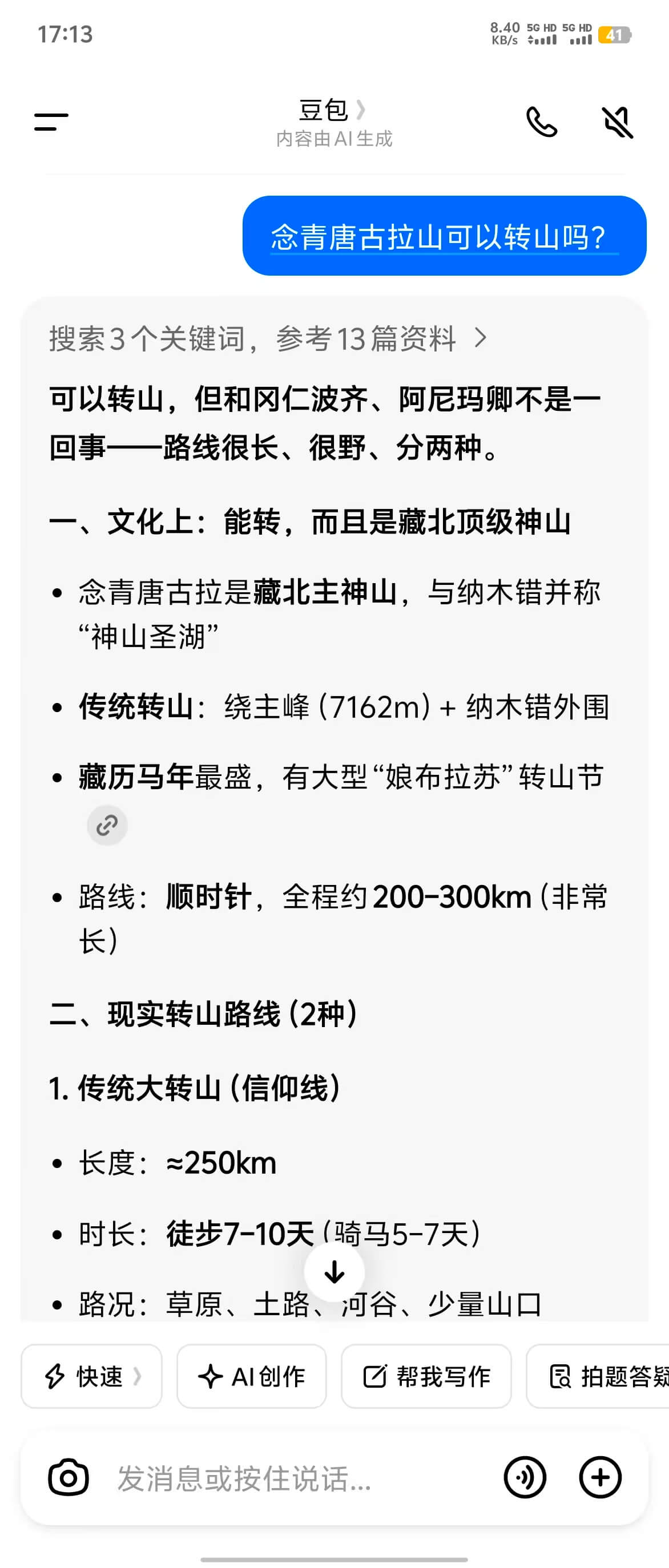The image size is (669, 1568).
Task: Select the AI创作 chip
Action: (251, 1376)
